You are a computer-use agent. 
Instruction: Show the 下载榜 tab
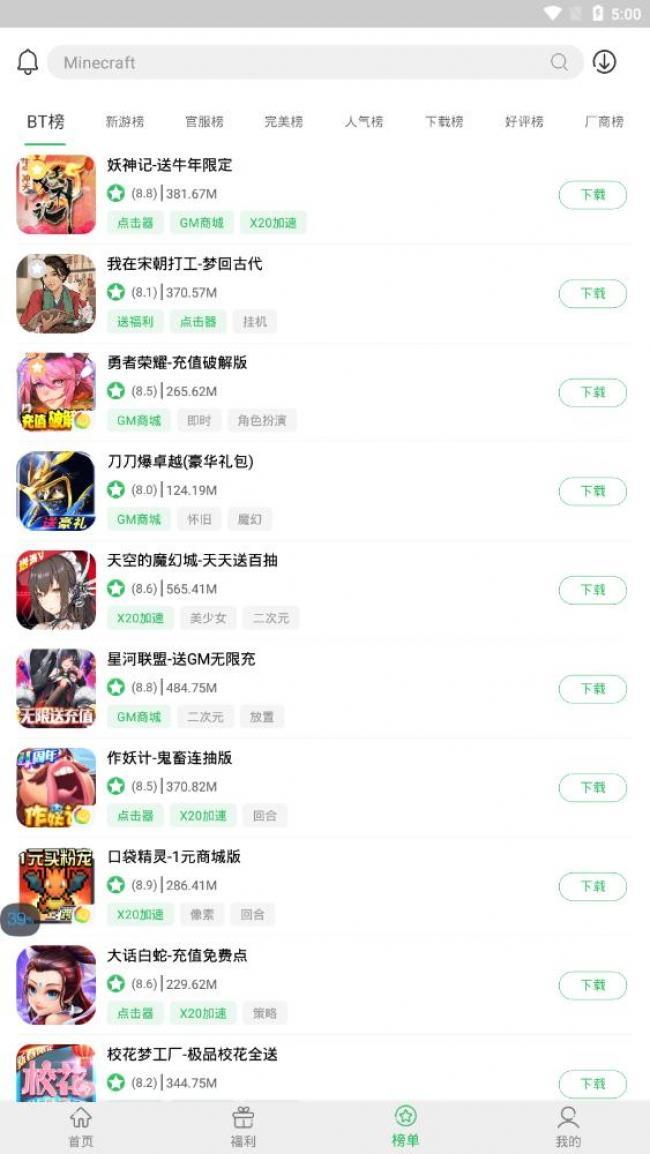pos(444,122)
